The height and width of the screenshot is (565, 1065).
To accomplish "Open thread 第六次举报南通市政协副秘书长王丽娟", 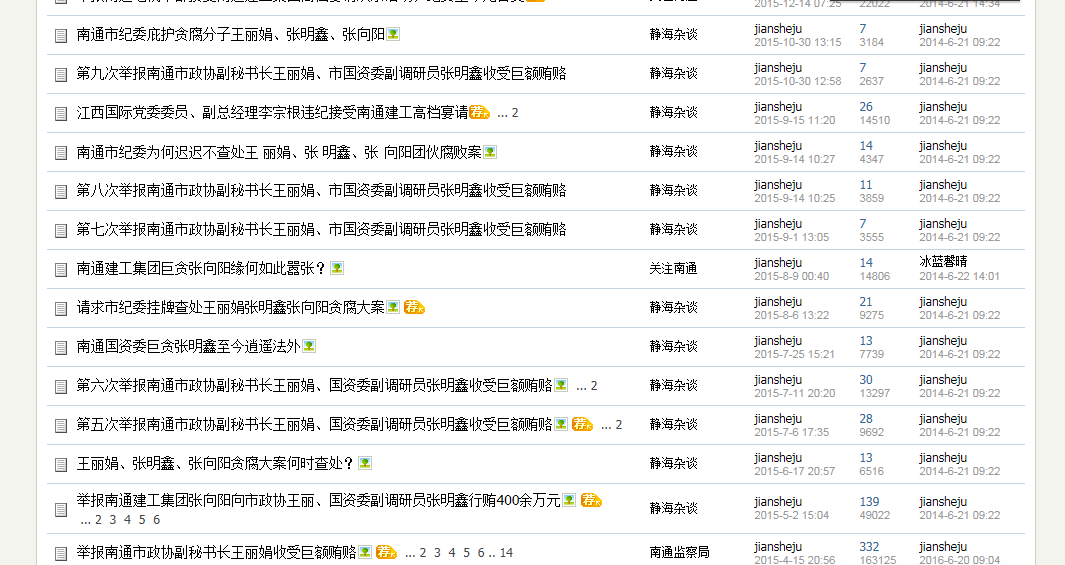I will click(x=314, y=385).
